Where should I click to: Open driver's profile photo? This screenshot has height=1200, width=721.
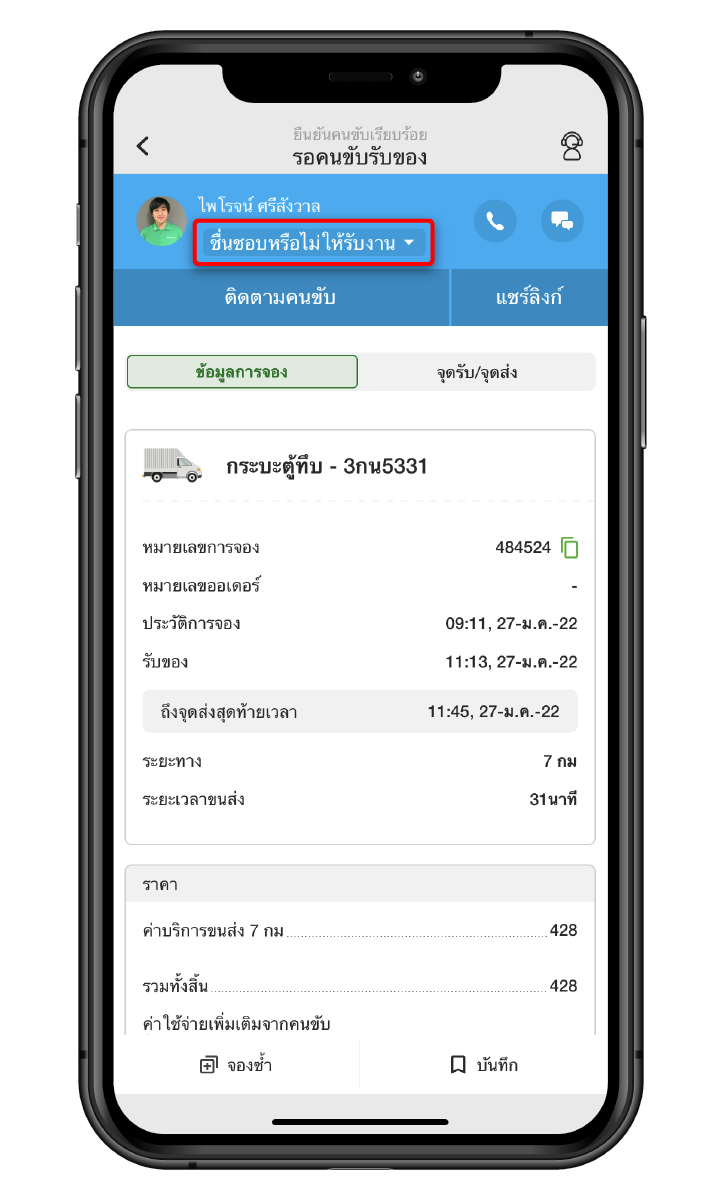click(x=162, y=222)
